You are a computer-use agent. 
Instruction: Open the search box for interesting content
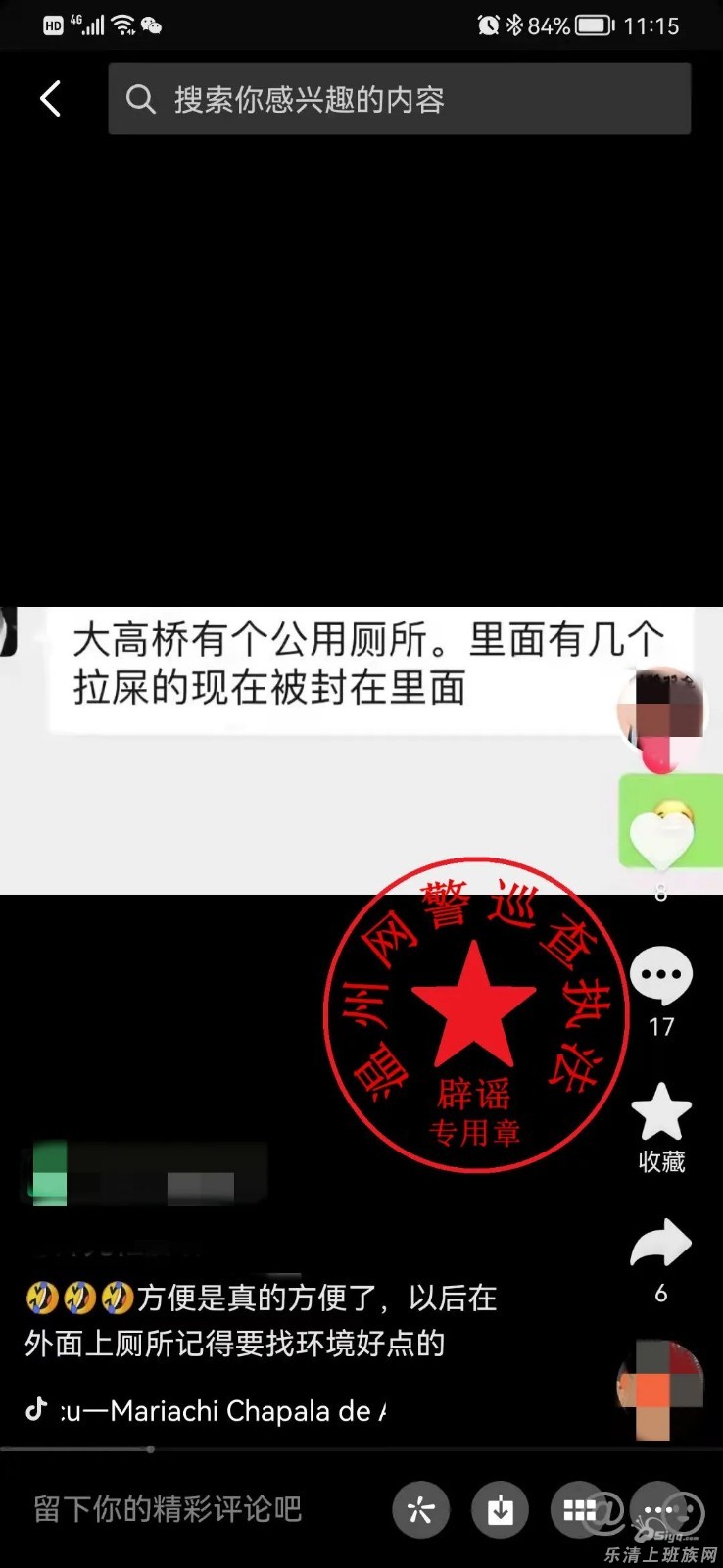pyautogui.click(x=400, y=99)
